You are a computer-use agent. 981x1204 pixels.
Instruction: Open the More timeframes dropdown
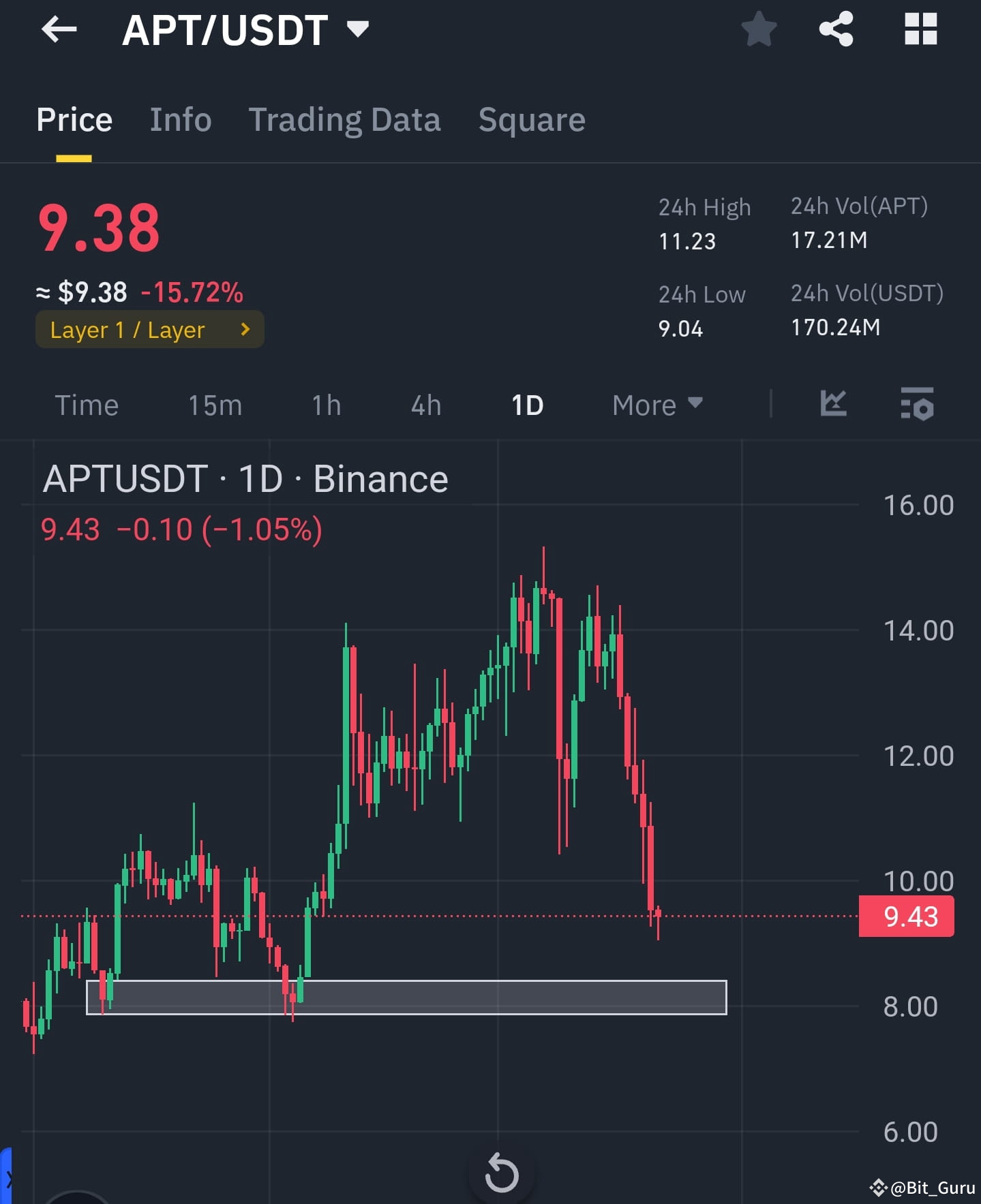pyautogui.click(x=654, y=404)
